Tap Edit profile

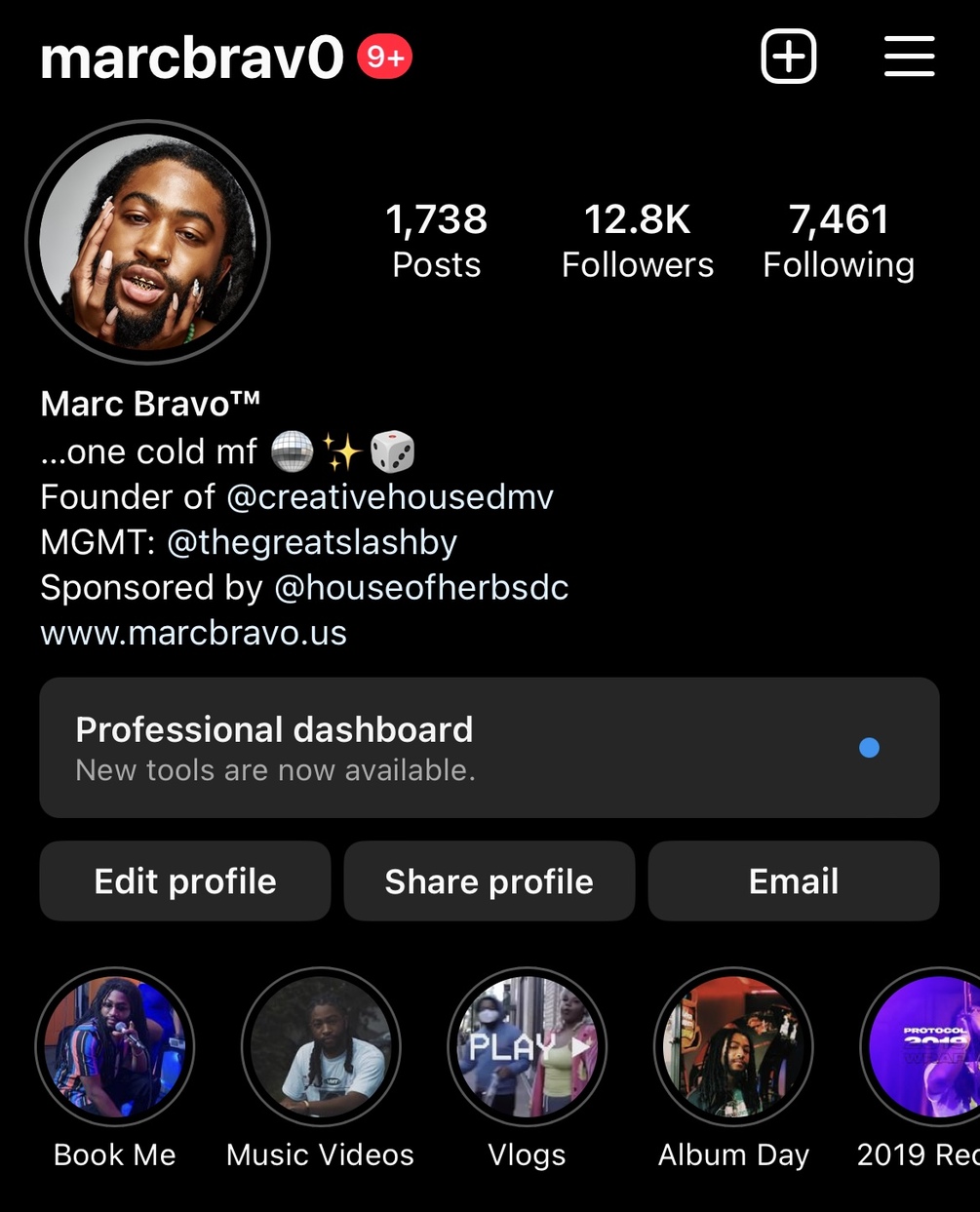click(x=185, y=881)
